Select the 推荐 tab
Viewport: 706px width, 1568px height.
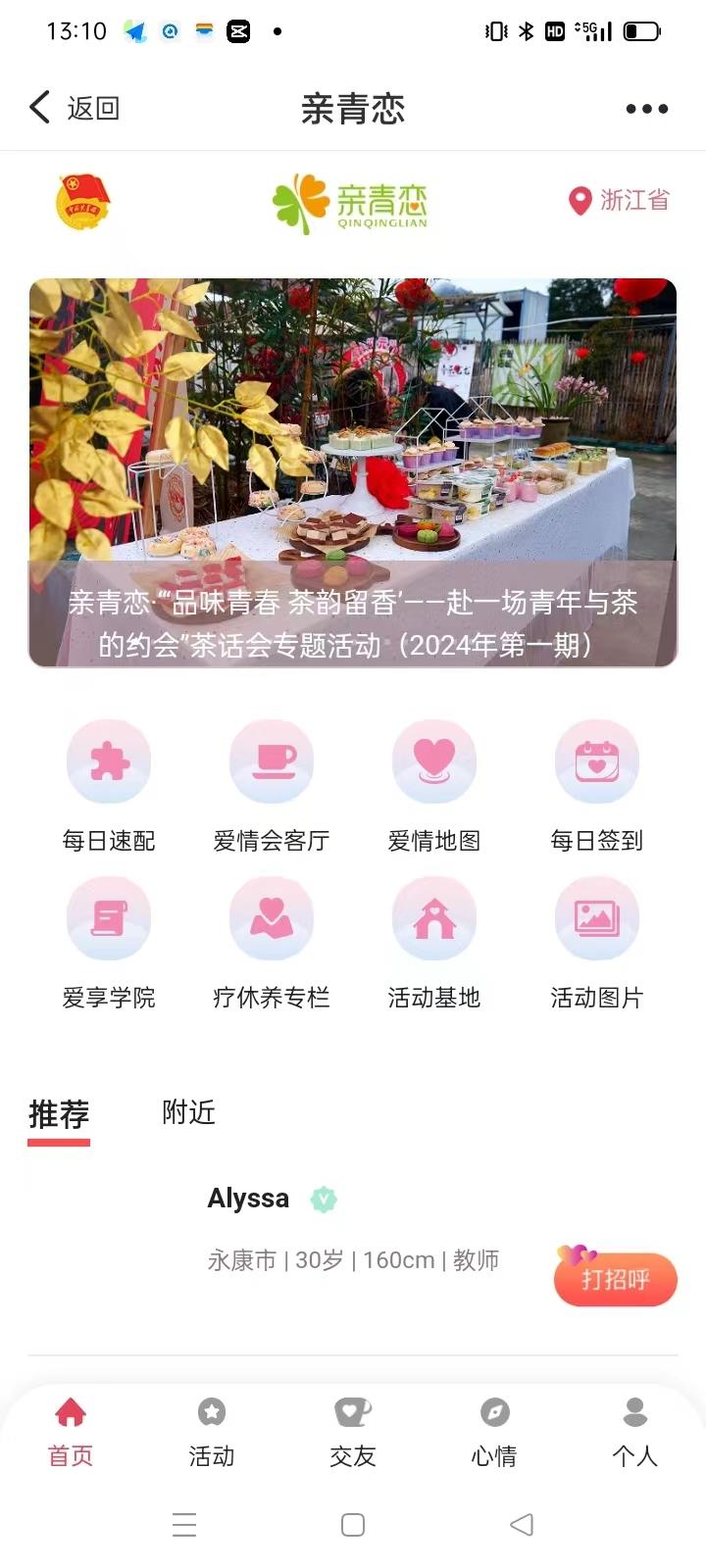tap(59, 1114)
